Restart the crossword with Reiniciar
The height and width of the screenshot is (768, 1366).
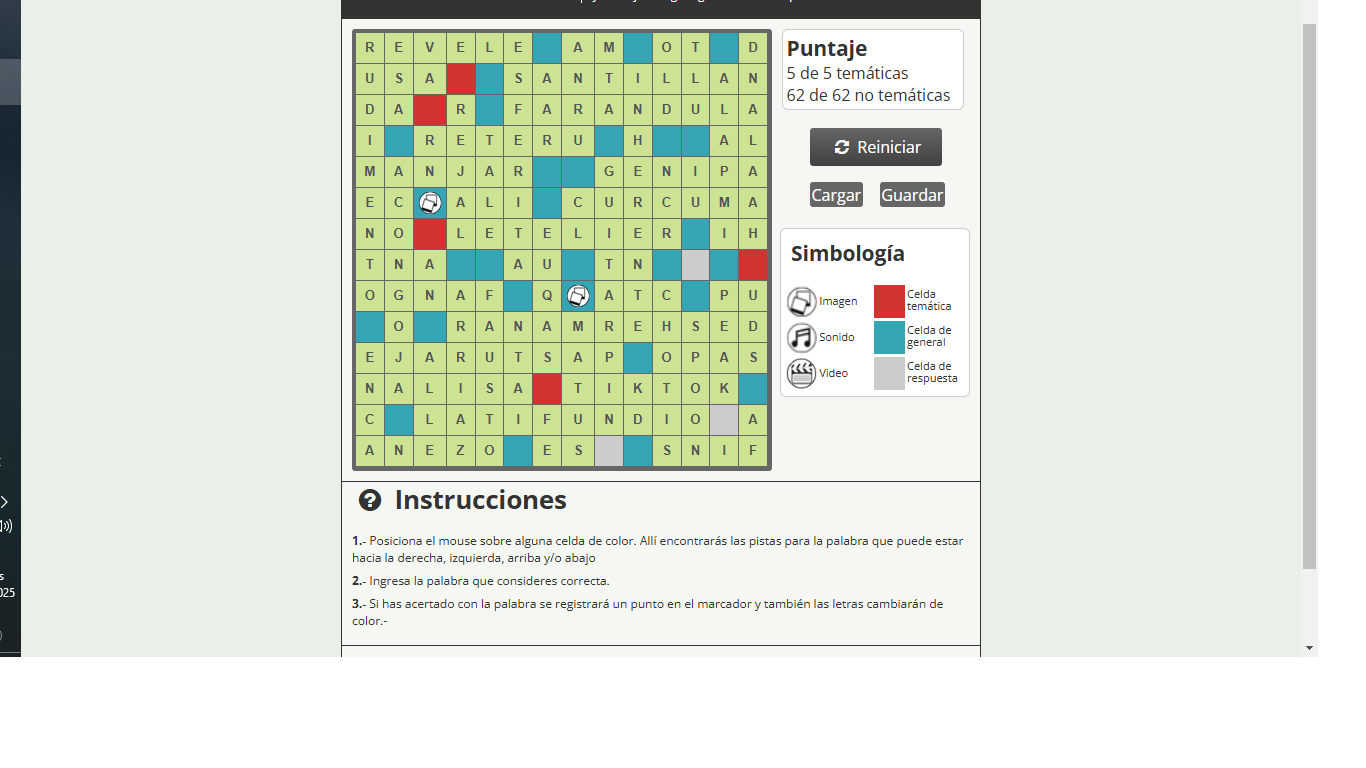pos(875,147)
